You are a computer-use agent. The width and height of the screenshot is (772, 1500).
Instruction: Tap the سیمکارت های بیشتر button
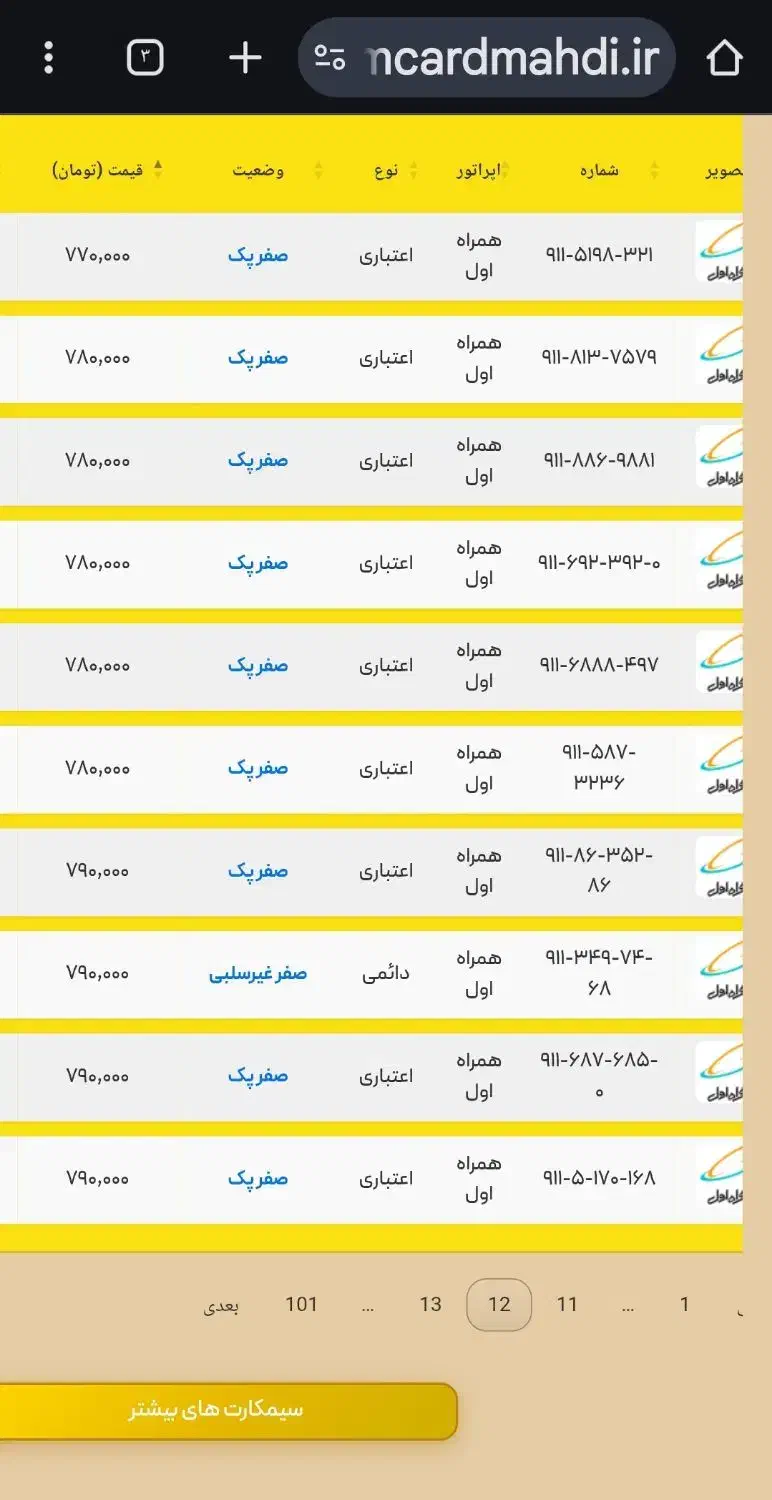217,1411
